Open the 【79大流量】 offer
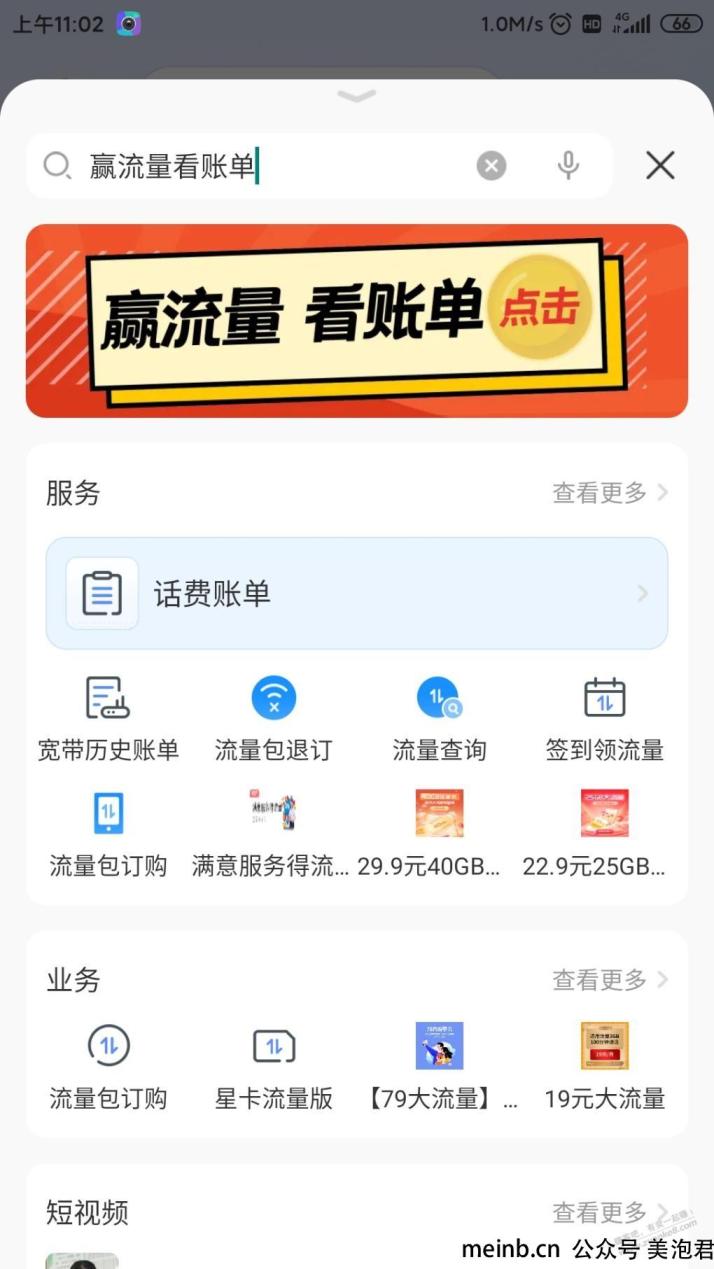 pos(439,1068)
